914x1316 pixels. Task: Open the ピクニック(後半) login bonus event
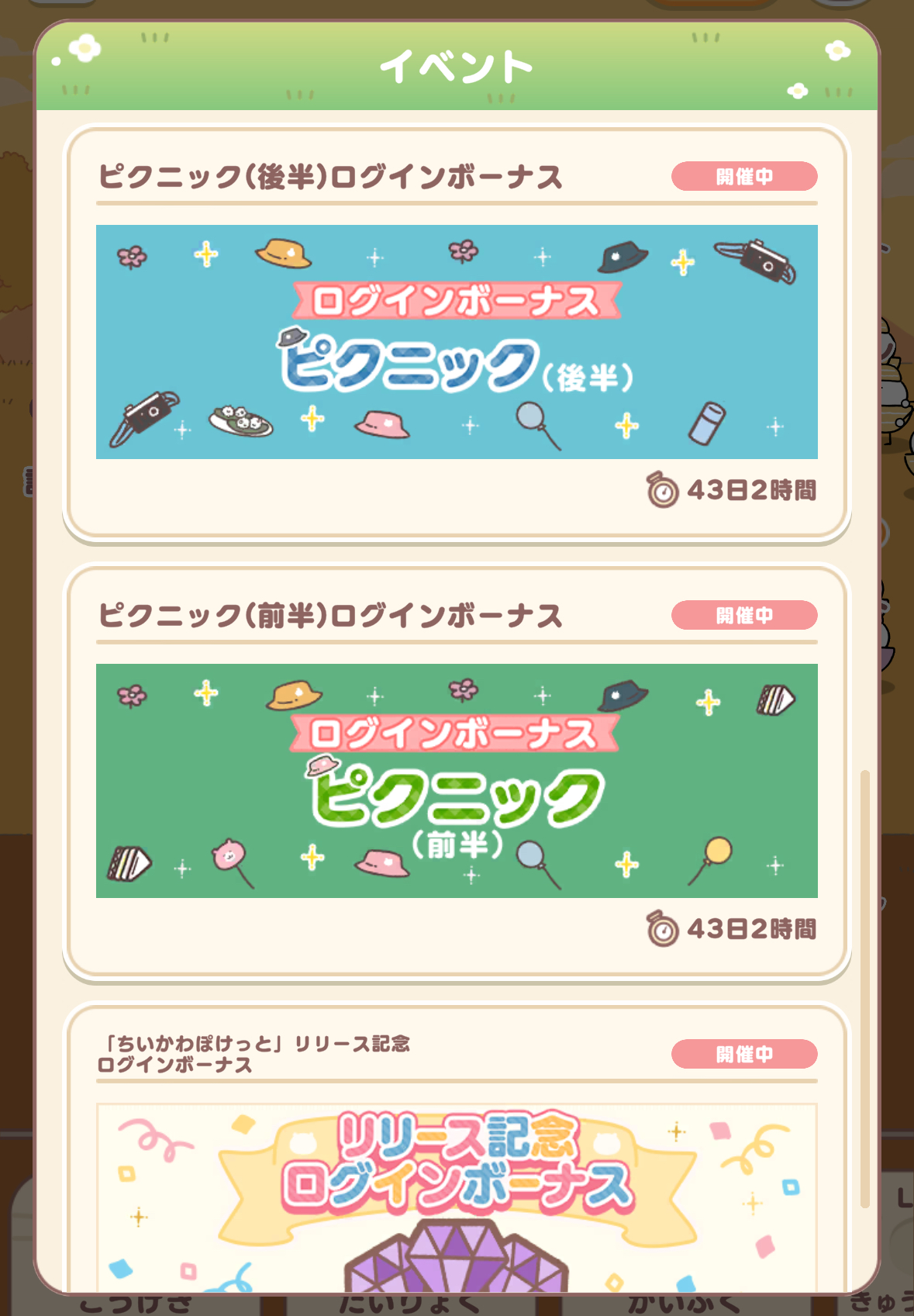pos(457,342)
